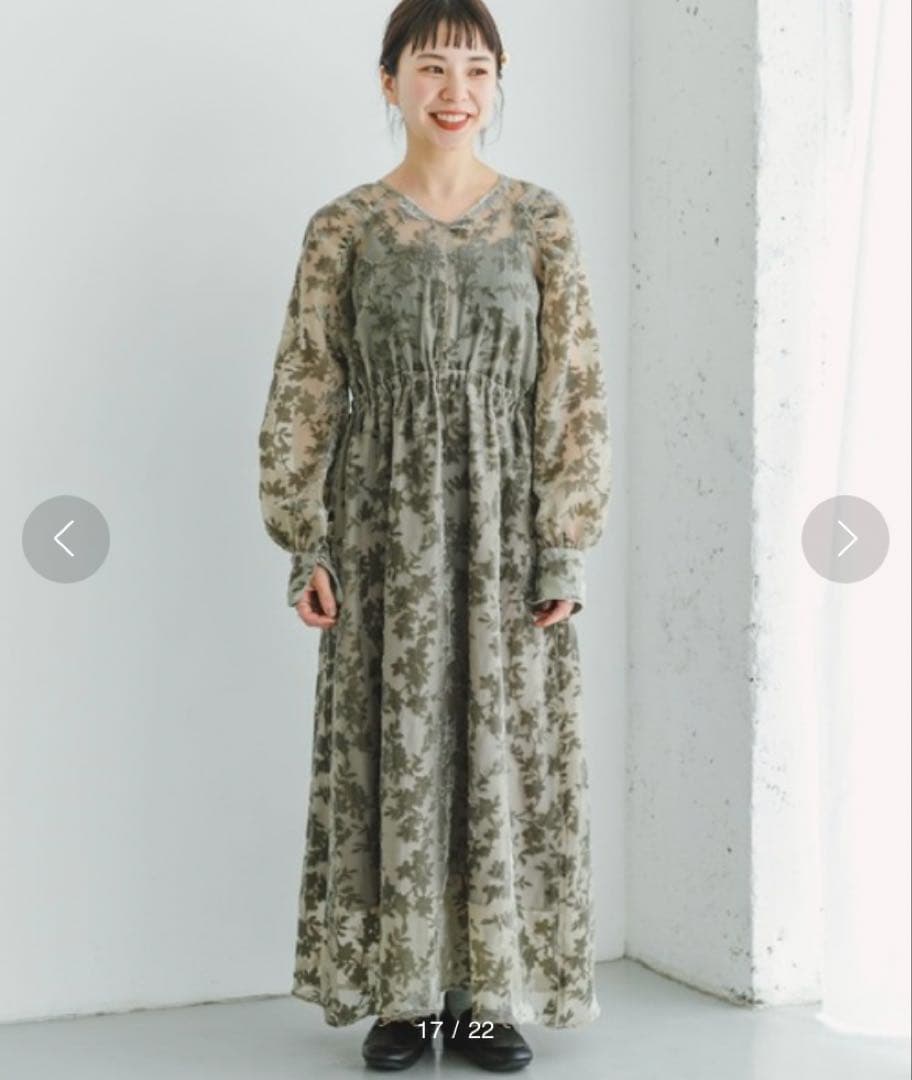Go to the next product photo
Viewport: 912px width, 1080px height.
(x=845, y=539)
